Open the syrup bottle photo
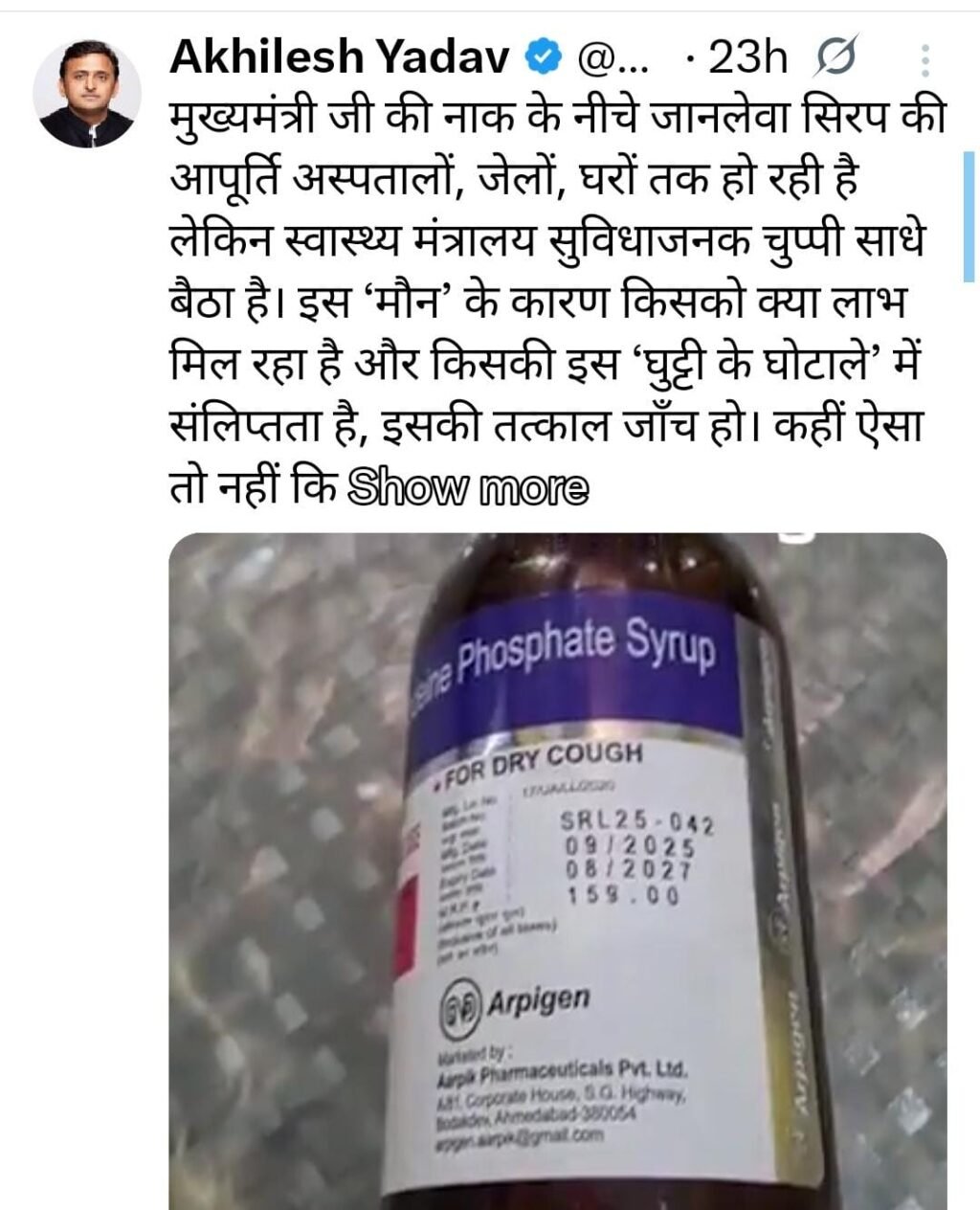 (558, 869)
